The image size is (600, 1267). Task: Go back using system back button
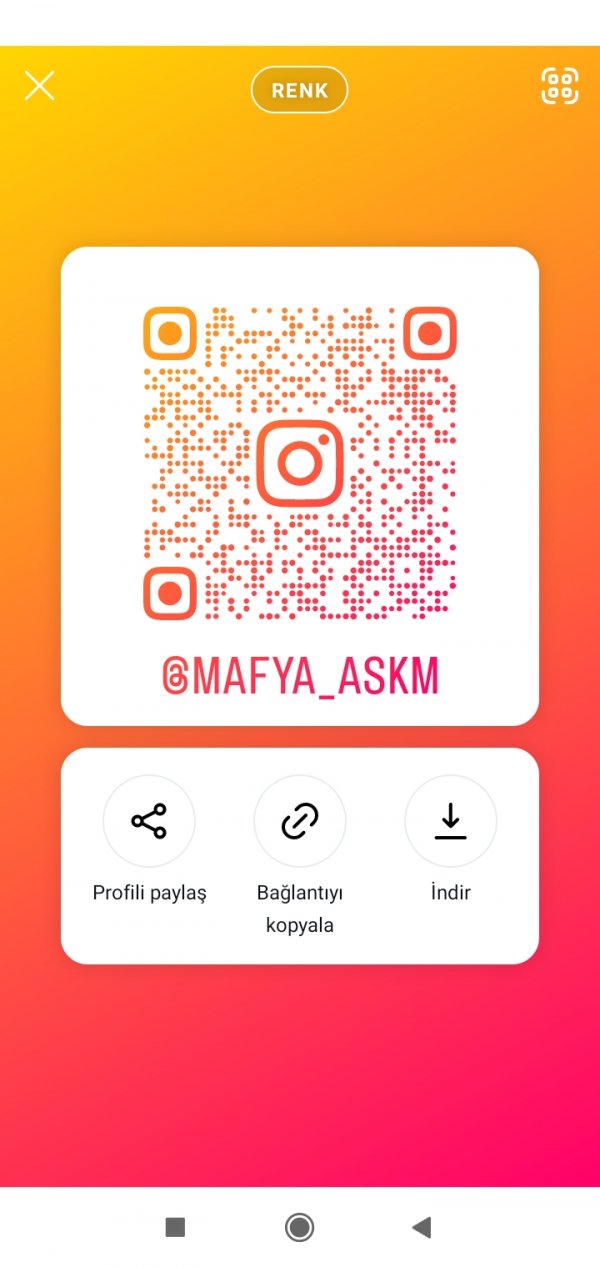pyautogui.click(x=422, y=1227)
